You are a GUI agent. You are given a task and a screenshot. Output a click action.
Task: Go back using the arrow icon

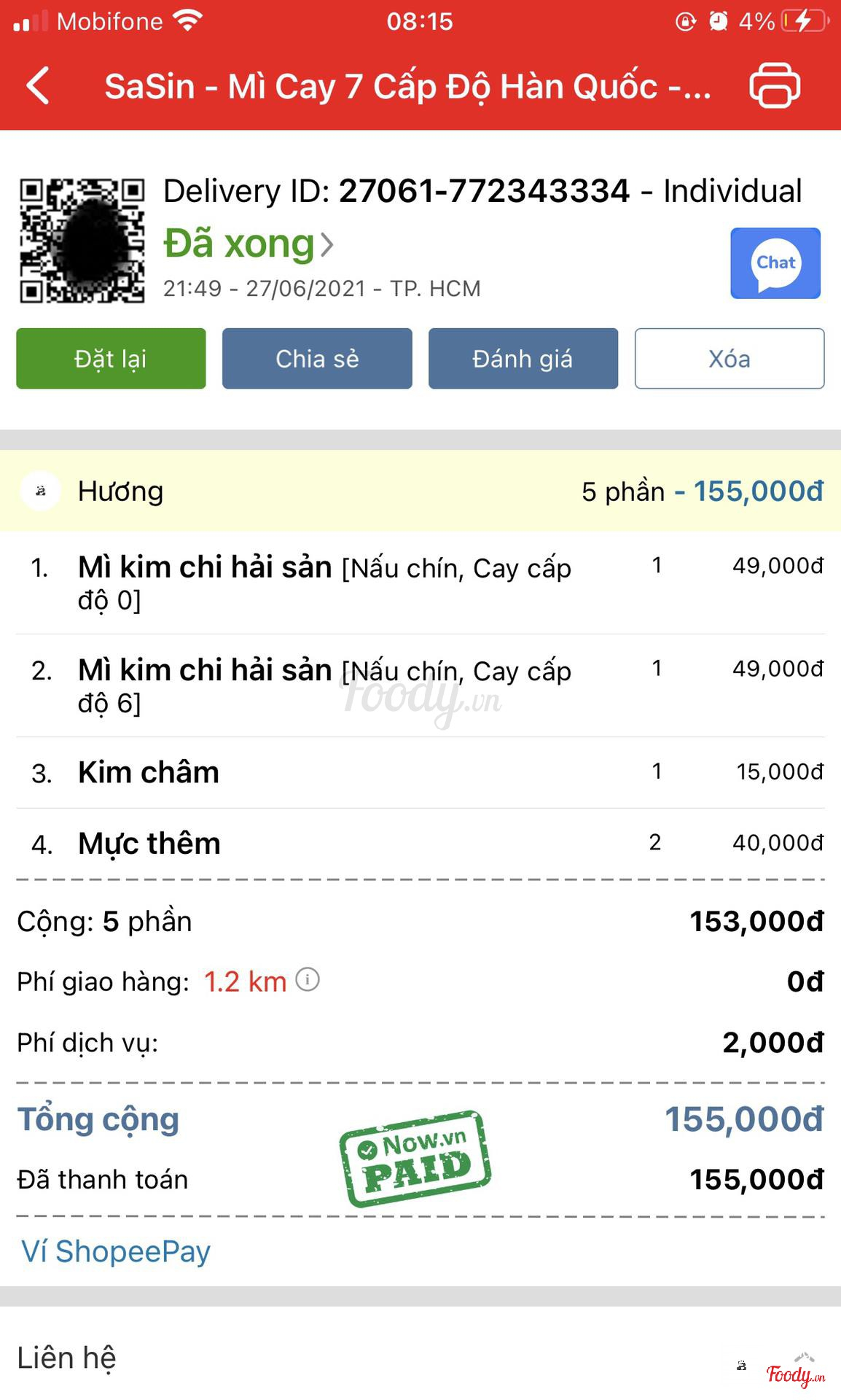tap(39, 86)
